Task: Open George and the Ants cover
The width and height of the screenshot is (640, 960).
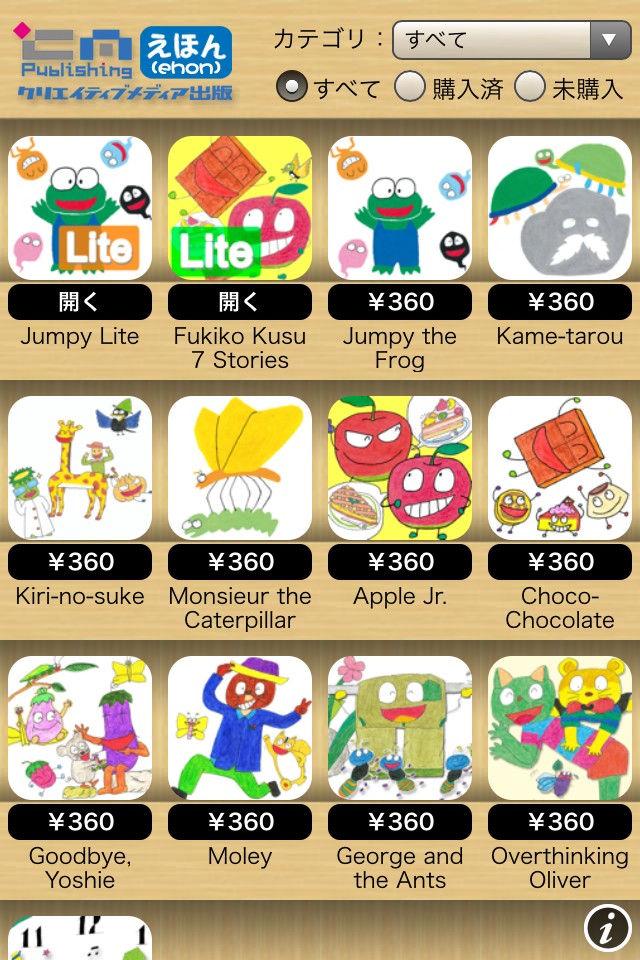Action: [x=400, y=728]
